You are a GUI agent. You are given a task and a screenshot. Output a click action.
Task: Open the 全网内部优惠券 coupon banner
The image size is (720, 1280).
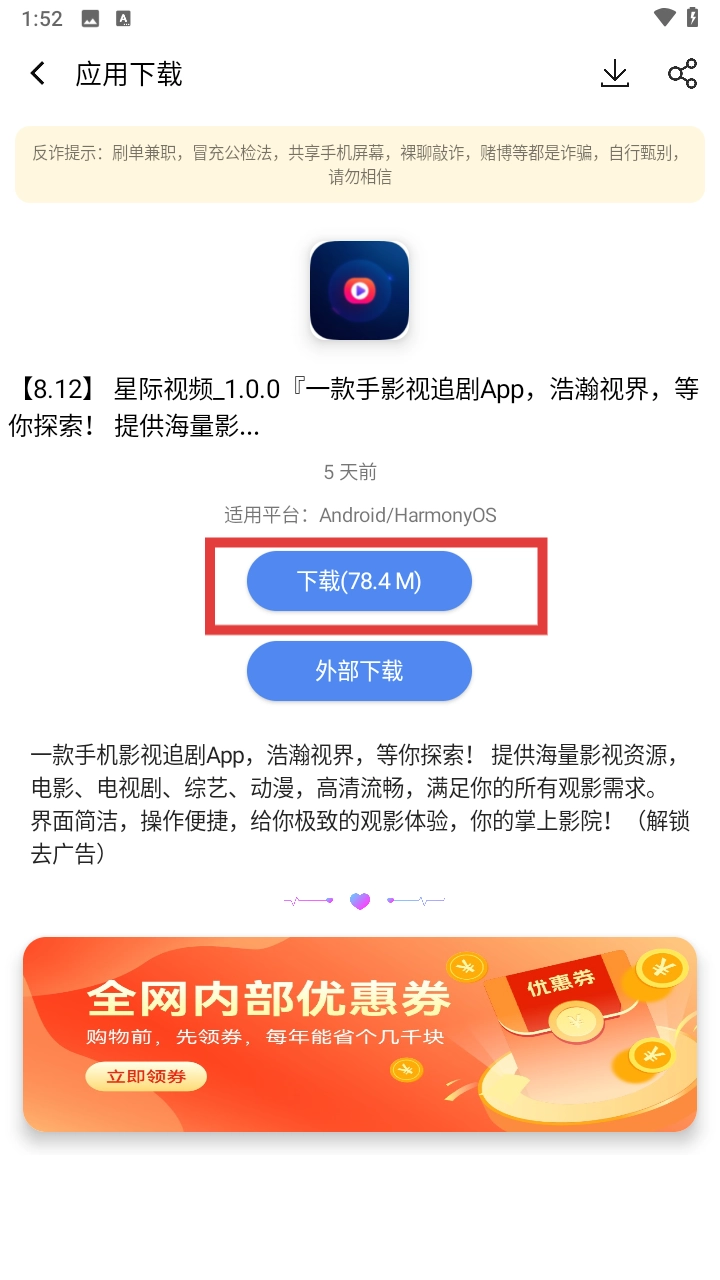pos(359,1034)
